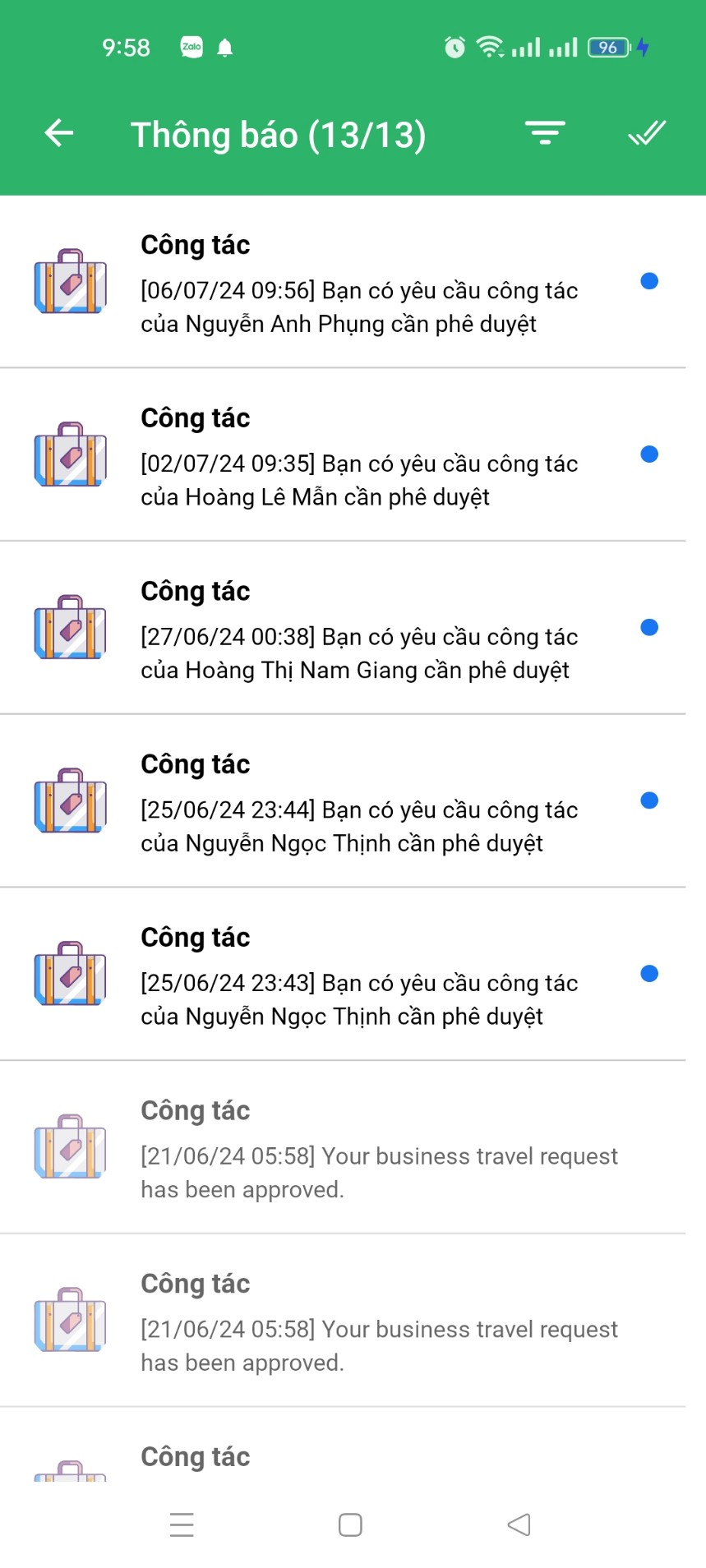The height and width of the screenshot is (1568, 706).
Task: Go back using the app bar arrow
Action: [59, 133]
